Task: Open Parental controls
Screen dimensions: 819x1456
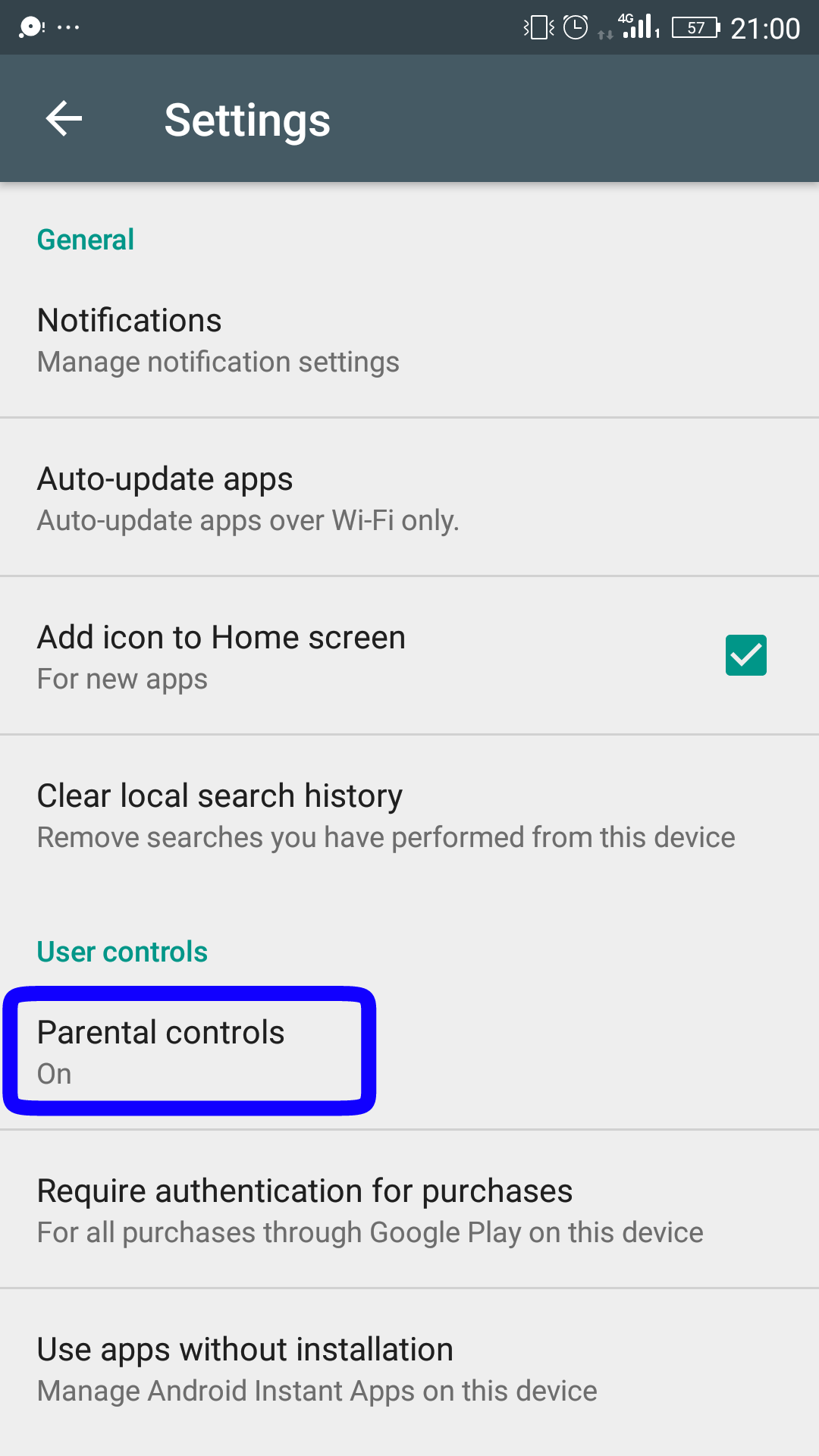Action: (409, 1051)
